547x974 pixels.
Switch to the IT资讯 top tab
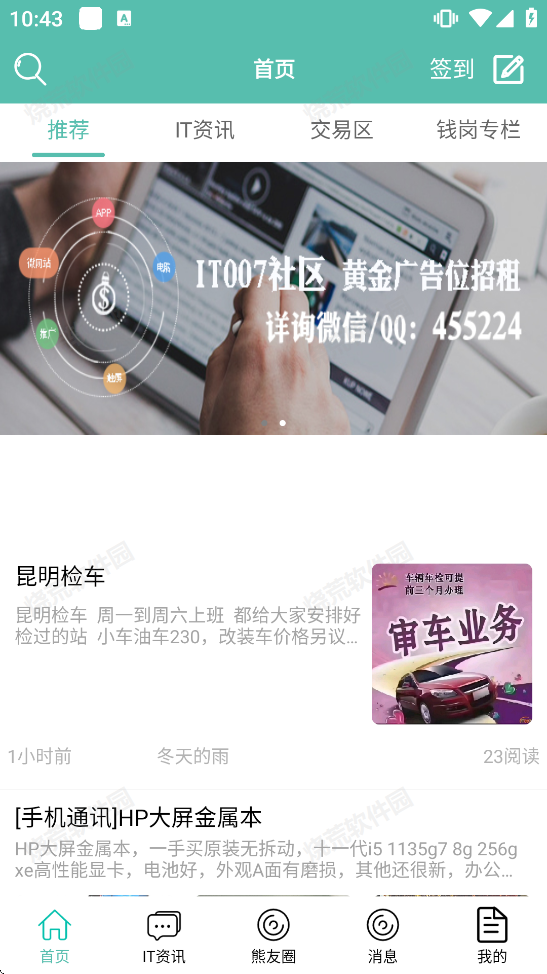[205, 130]
